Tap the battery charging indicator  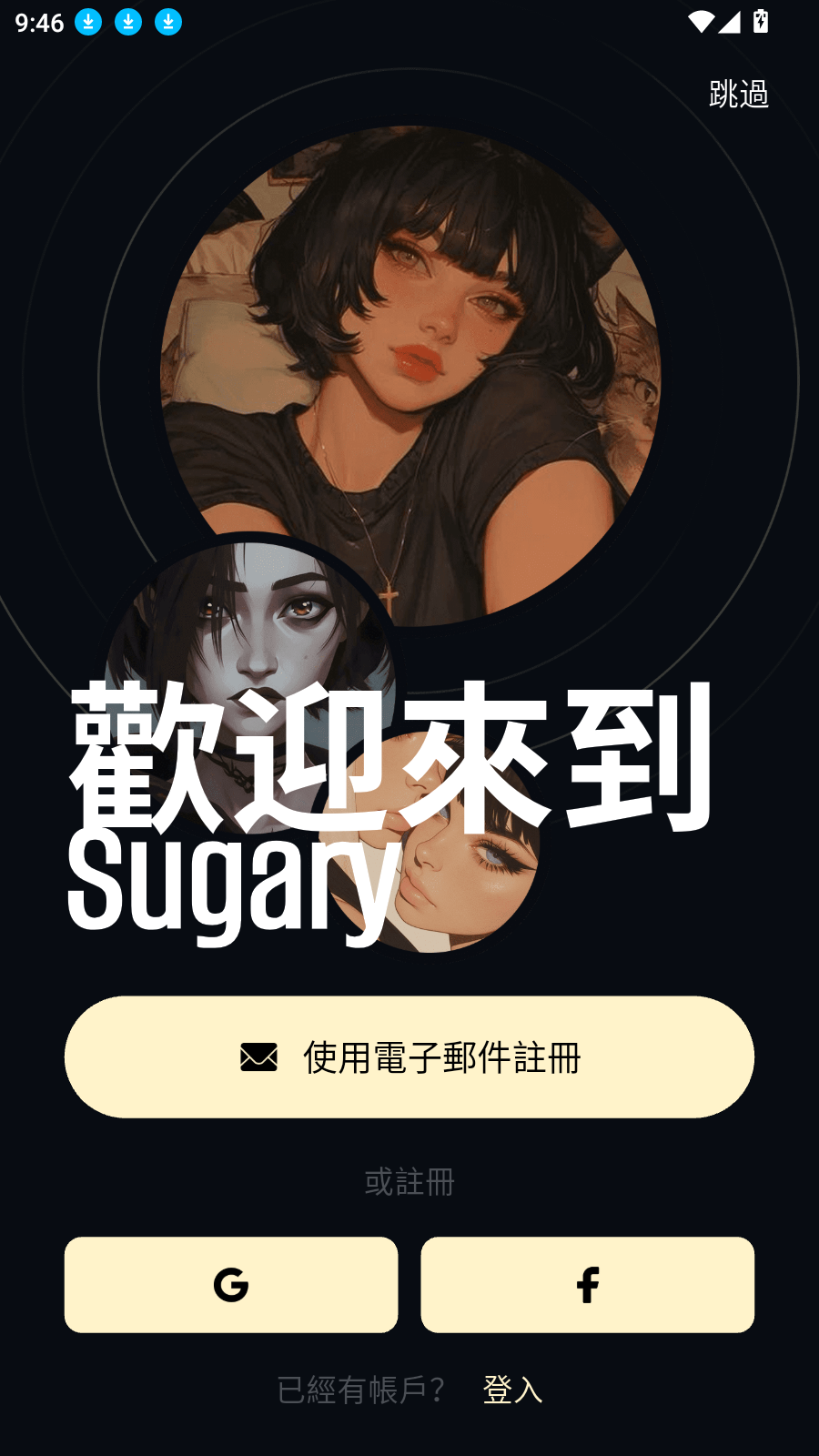click(762, 22)
